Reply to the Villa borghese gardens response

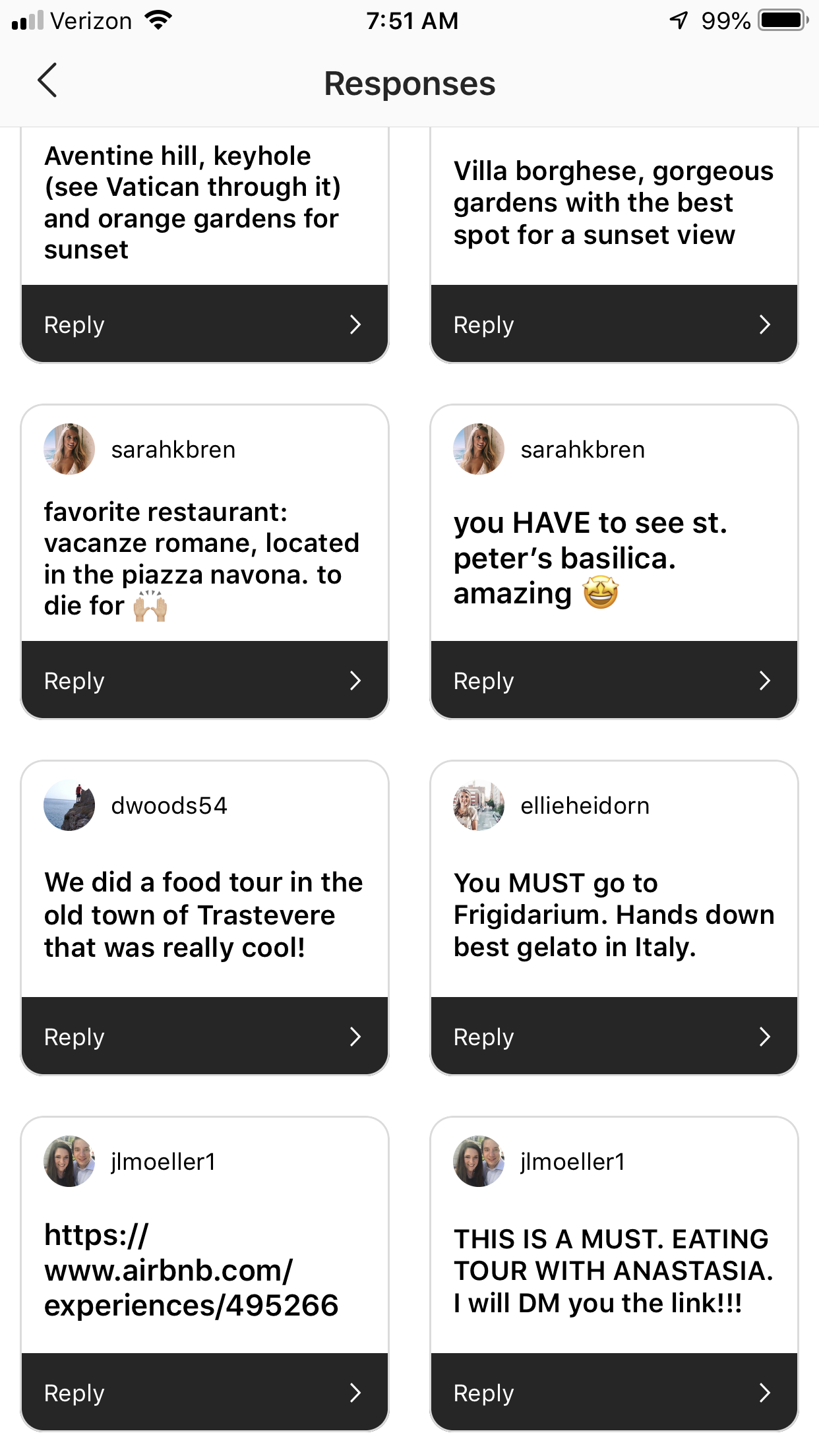pos(614,324)
